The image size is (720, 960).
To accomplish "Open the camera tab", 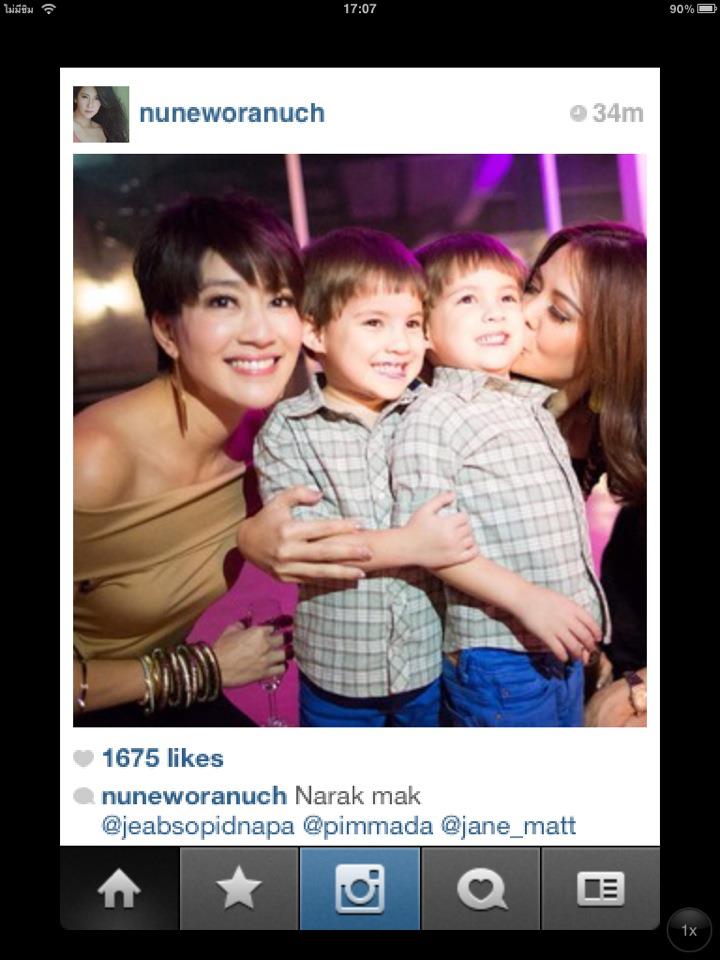I will 360,889.
